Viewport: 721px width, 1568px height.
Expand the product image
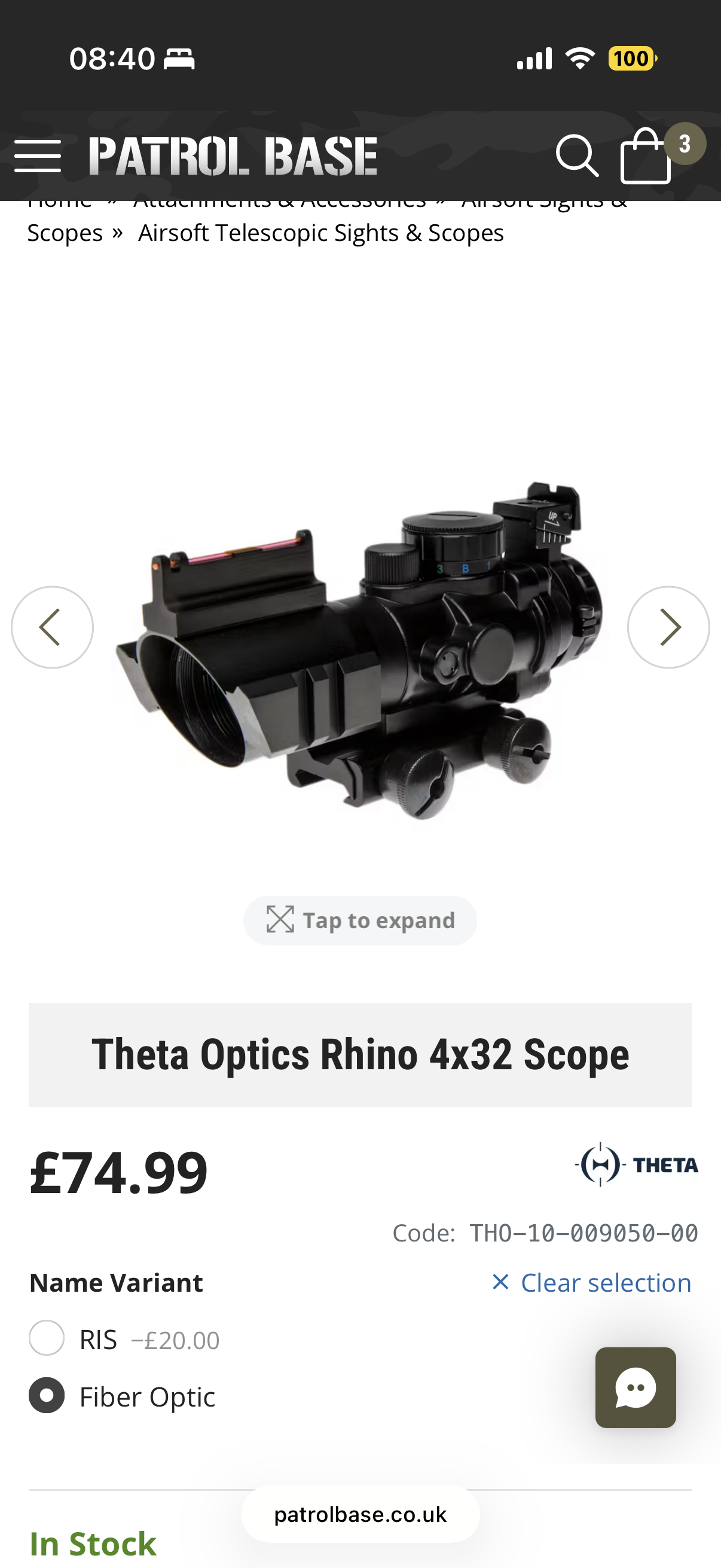pos(360,920)
